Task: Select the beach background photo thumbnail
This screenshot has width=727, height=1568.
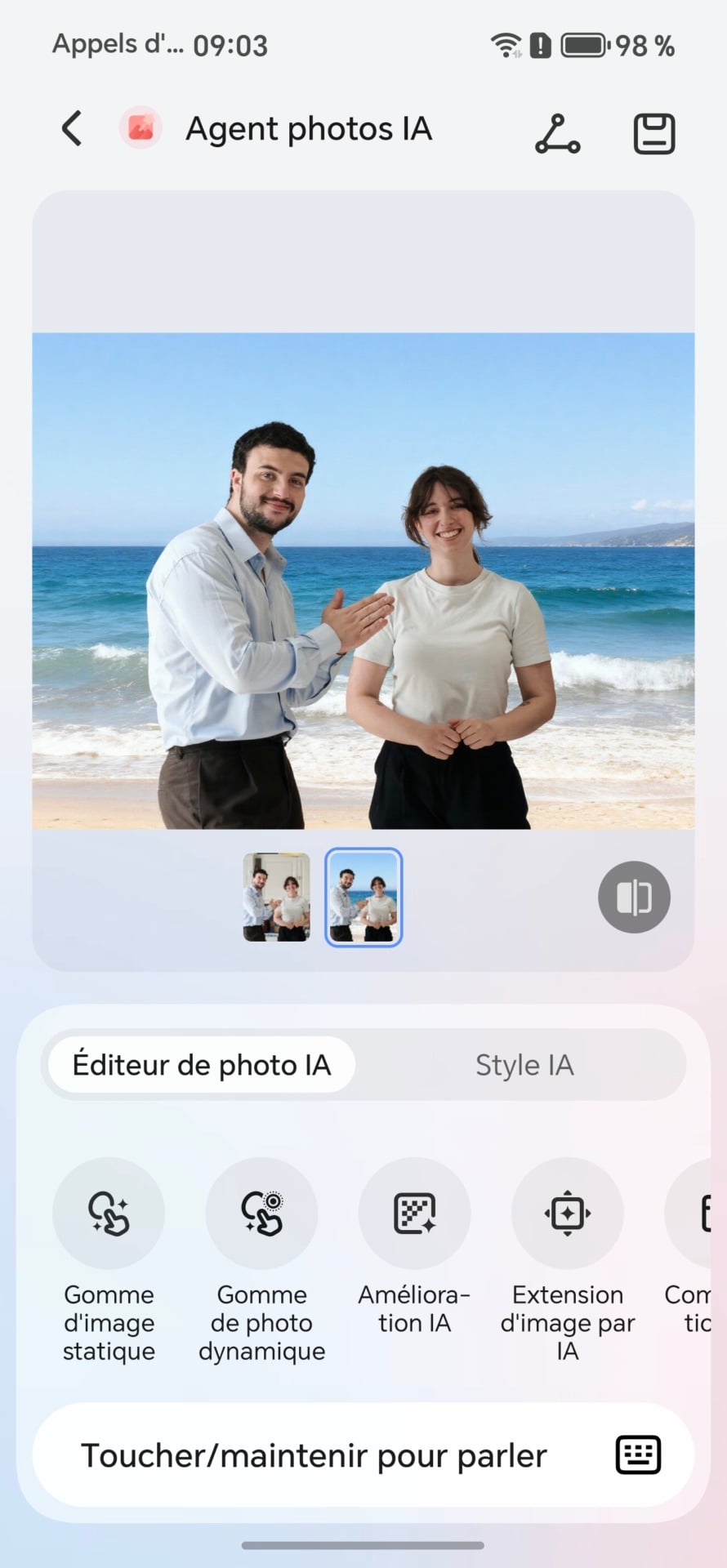Action: 363,897
